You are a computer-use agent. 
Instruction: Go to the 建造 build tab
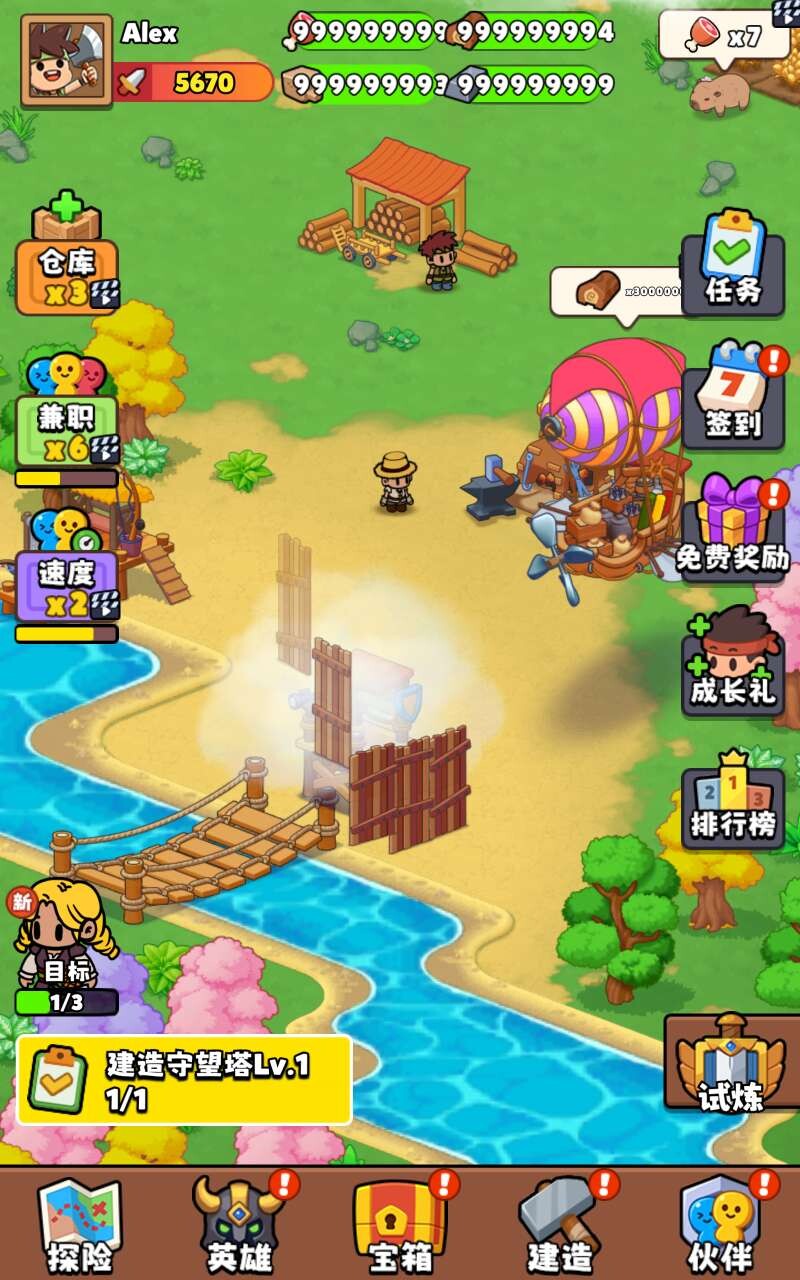point(560,1224)
